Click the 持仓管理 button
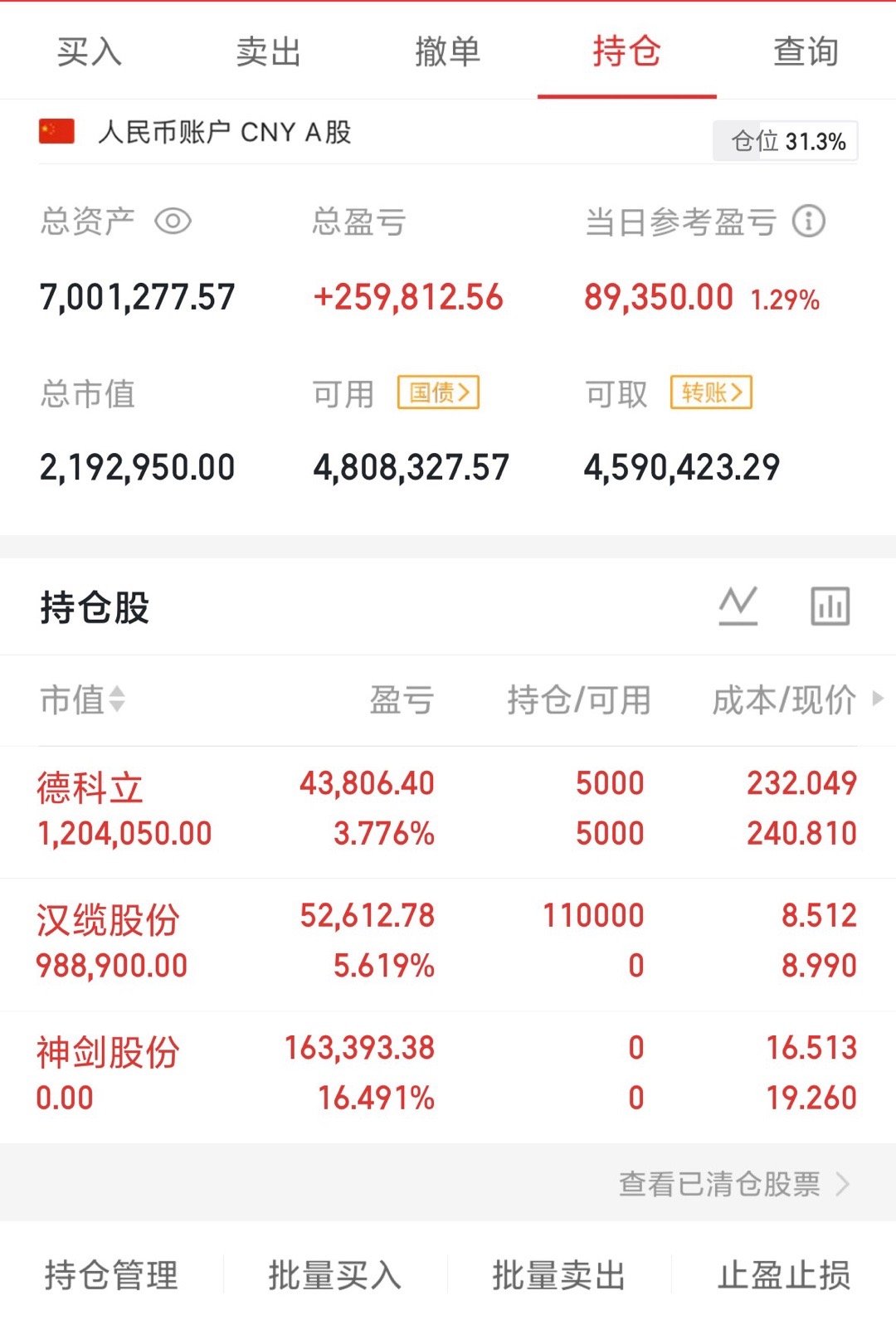This screenshot has height=1325, width=896. 110,1278
